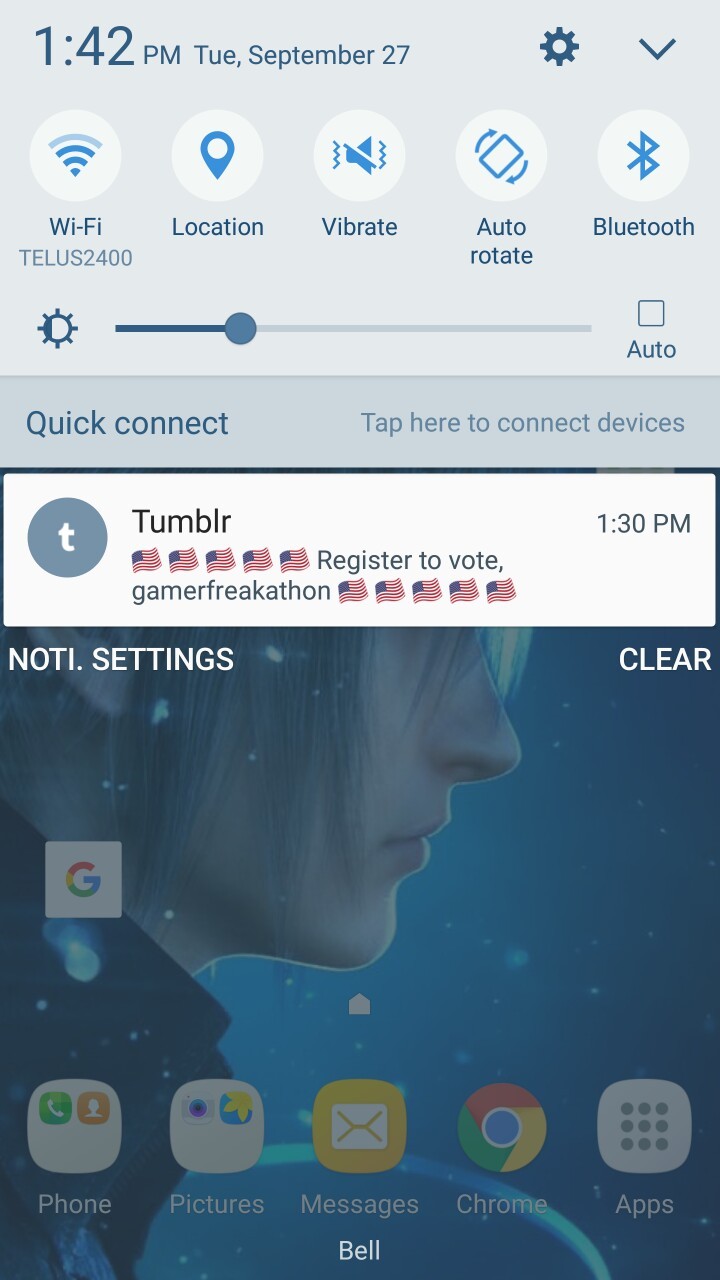Open the Tumblr Register to vote notification
This screenshot has height=1280, width=720.
(x=360, y=550)
